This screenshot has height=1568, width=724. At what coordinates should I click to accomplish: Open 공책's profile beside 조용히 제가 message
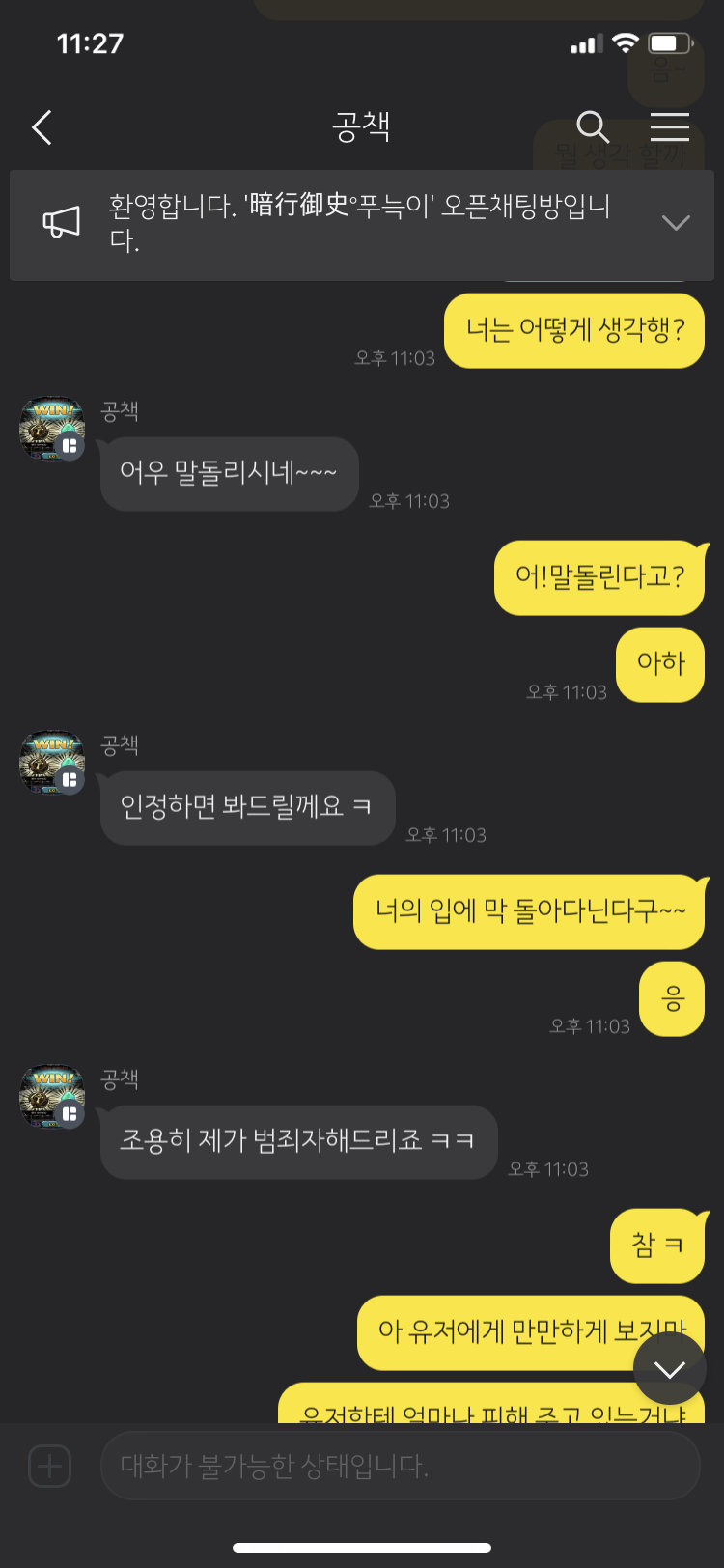[x=52, y=1096]
